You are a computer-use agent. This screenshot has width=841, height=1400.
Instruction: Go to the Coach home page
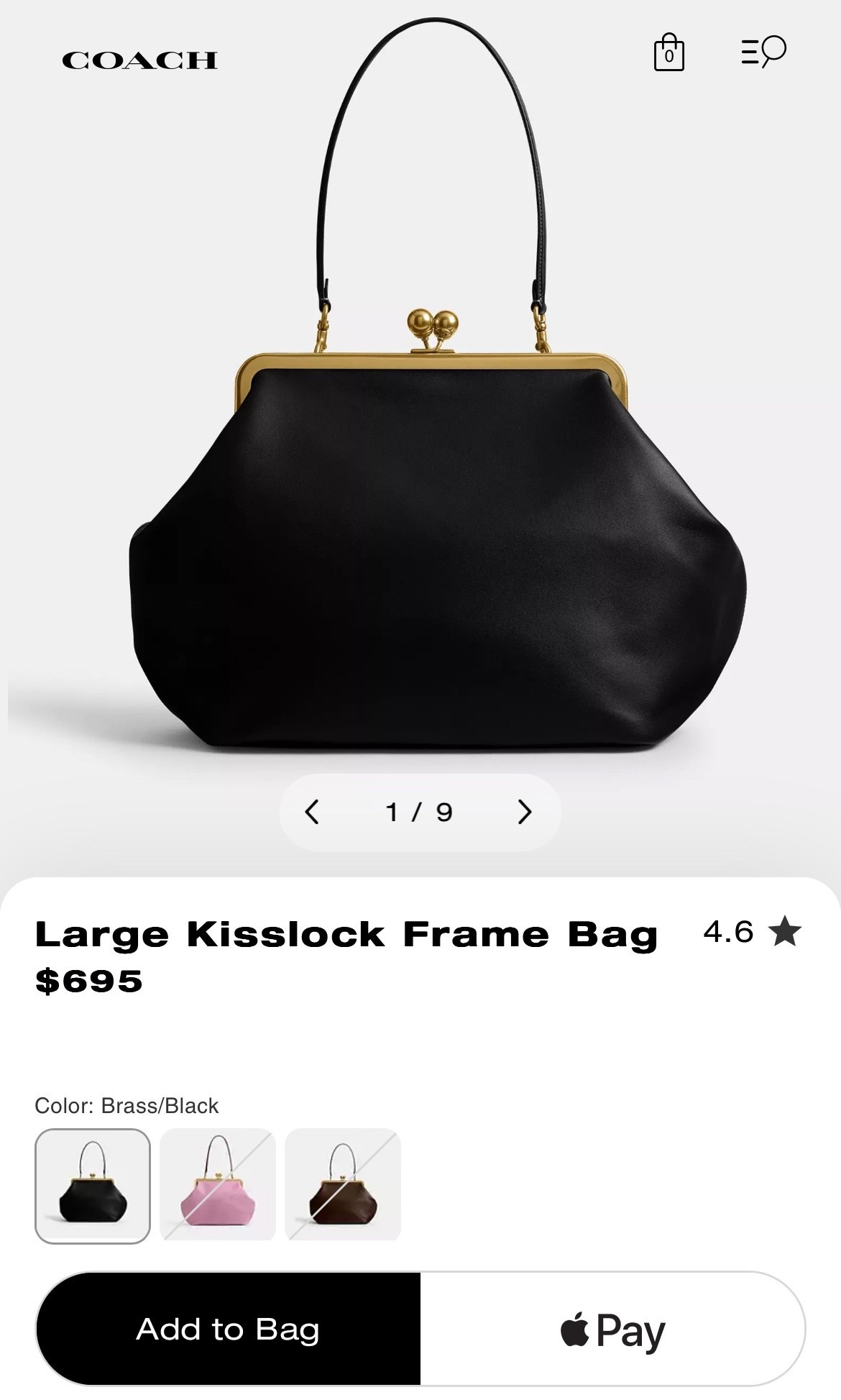tap(139, 60)
